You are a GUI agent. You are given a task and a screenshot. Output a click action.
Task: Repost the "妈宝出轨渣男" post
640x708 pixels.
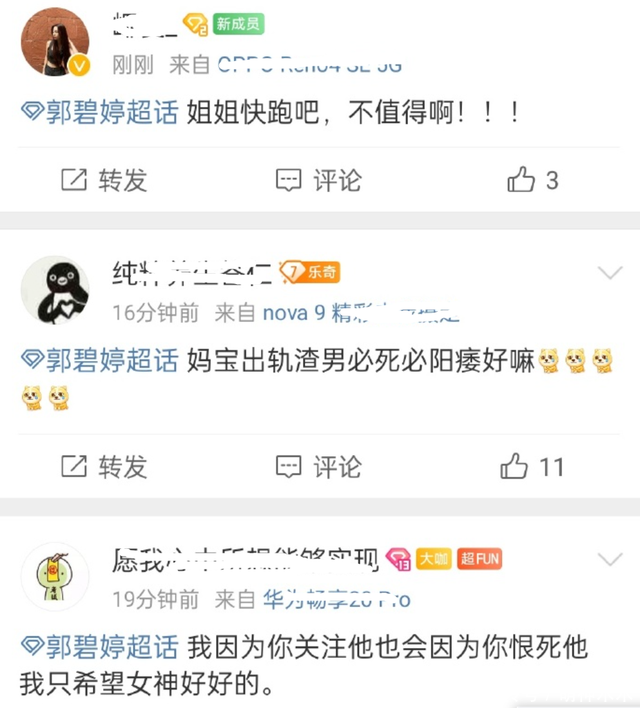104,466
